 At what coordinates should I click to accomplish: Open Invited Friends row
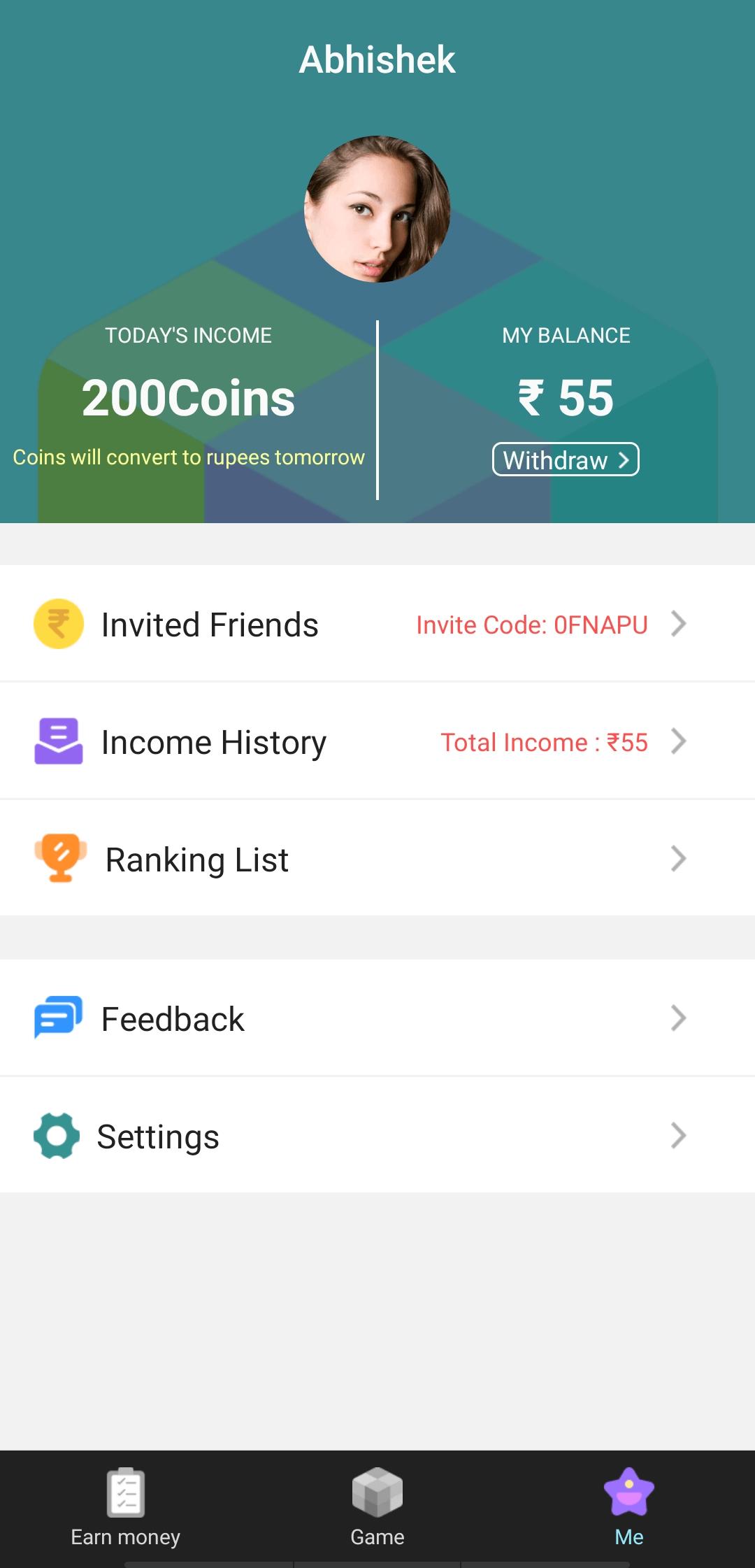point(377,624)
